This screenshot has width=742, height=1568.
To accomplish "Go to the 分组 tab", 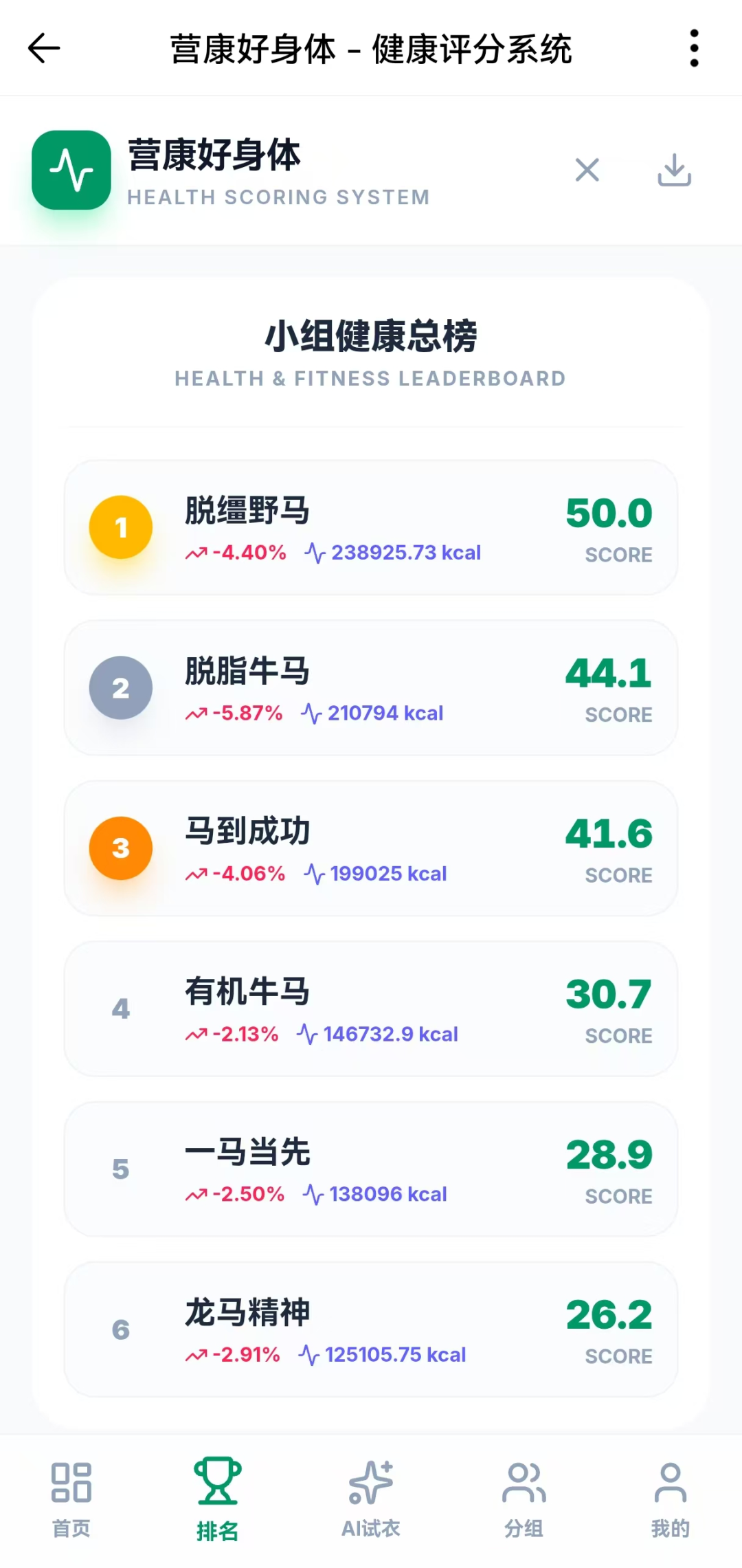I will 524,1499.
